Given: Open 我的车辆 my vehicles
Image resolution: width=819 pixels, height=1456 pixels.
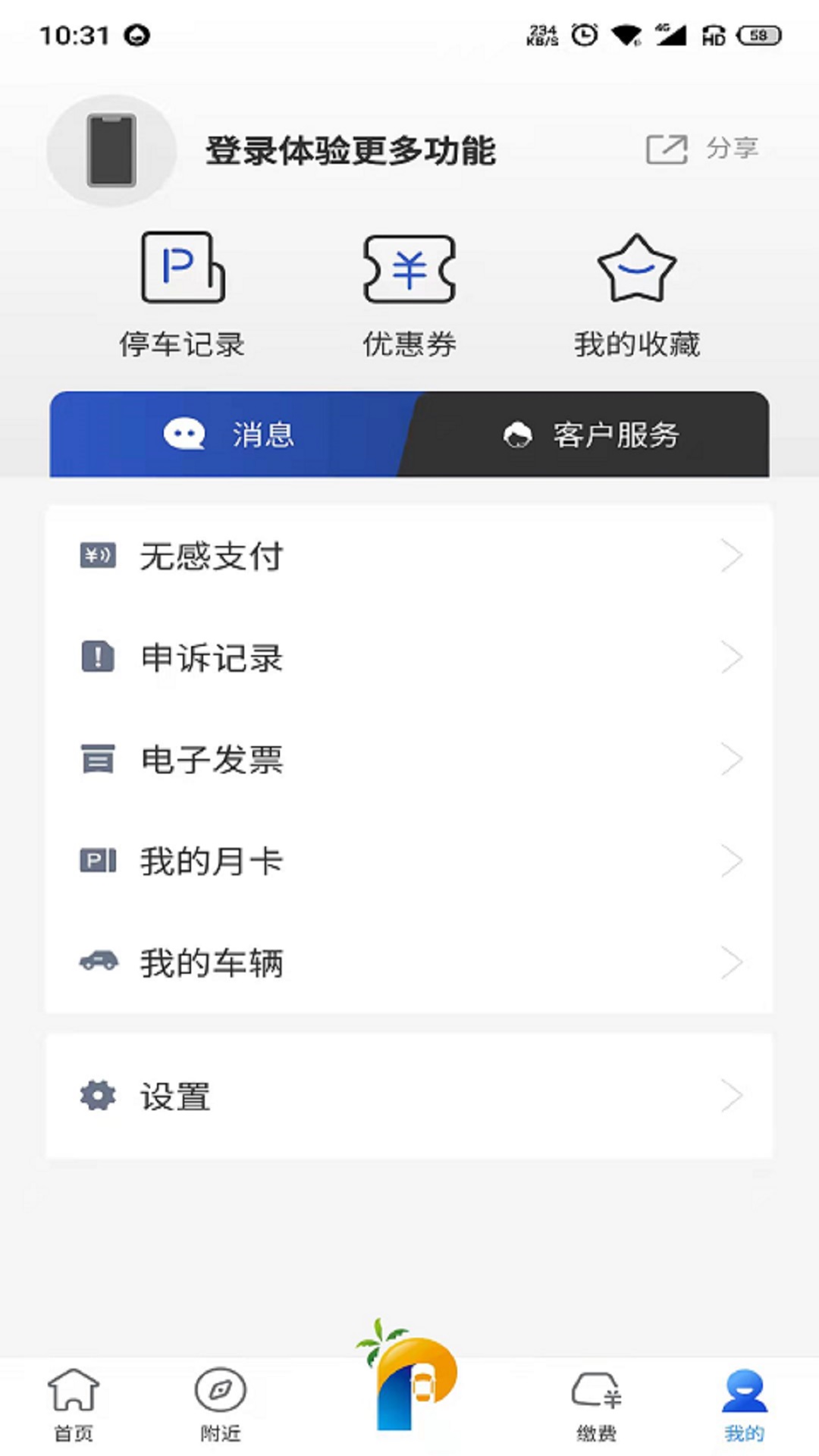Looking at the screenshot, I should (409, 962).
